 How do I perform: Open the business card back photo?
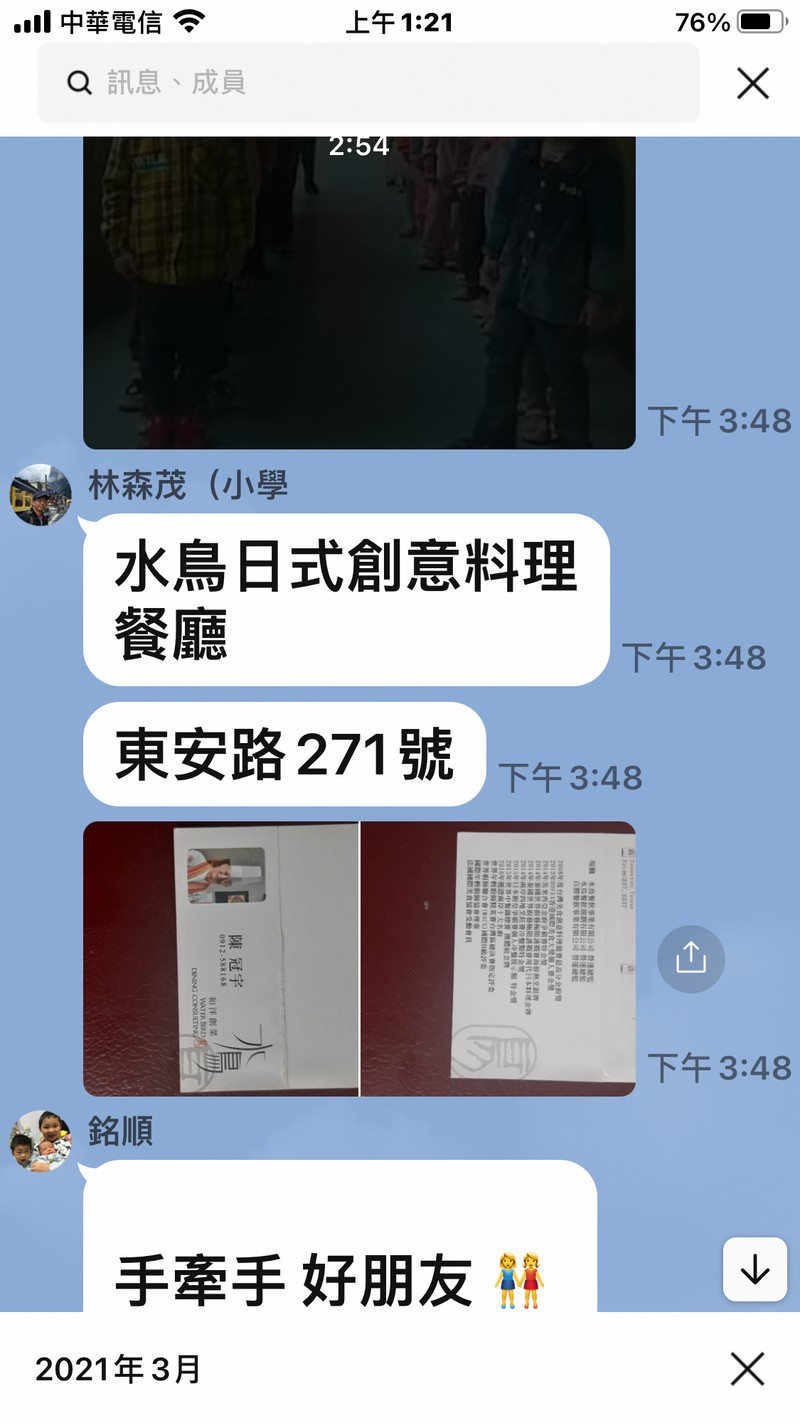pos(498,959)
